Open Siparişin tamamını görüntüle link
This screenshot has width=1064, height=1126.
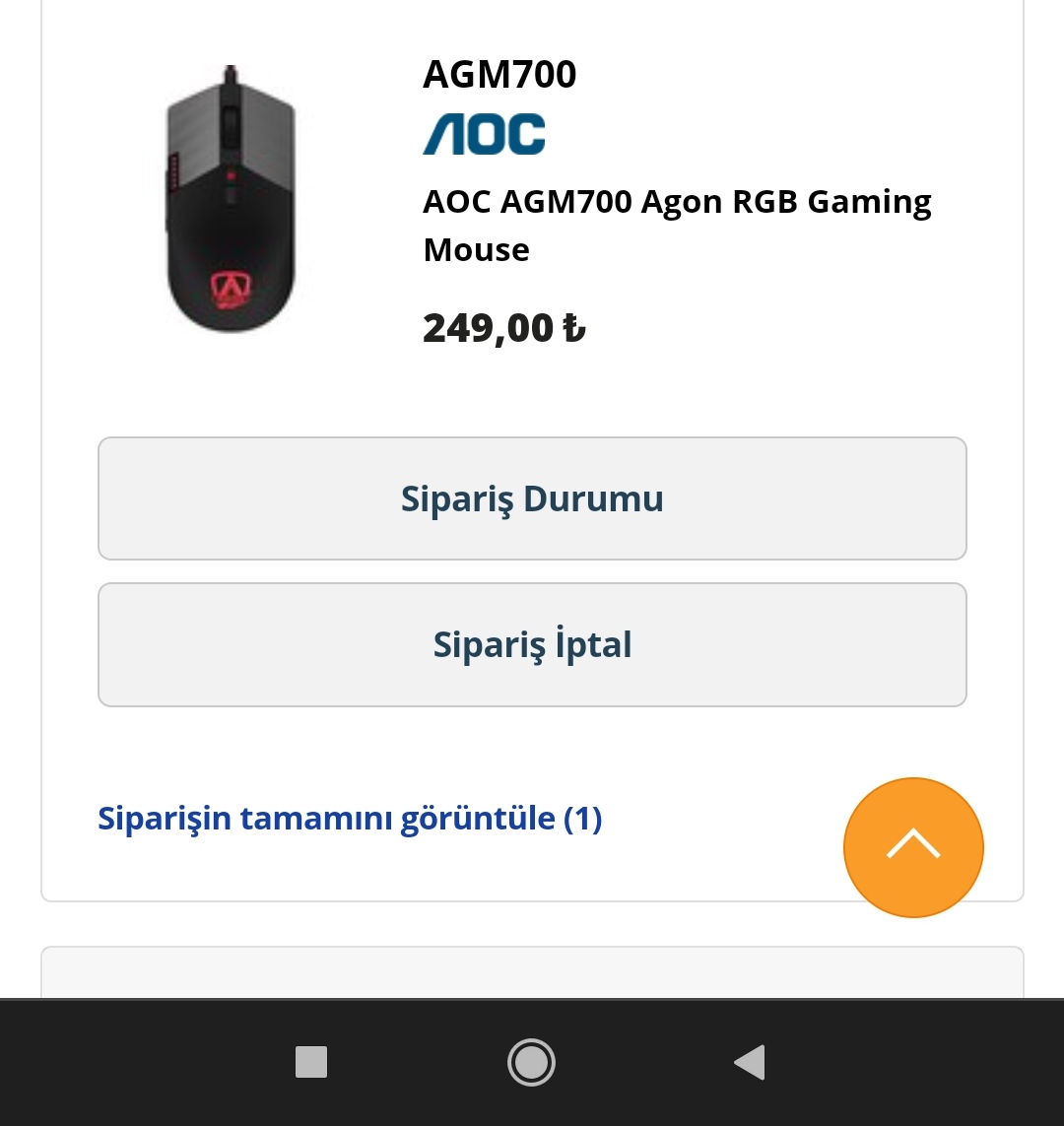350,819
